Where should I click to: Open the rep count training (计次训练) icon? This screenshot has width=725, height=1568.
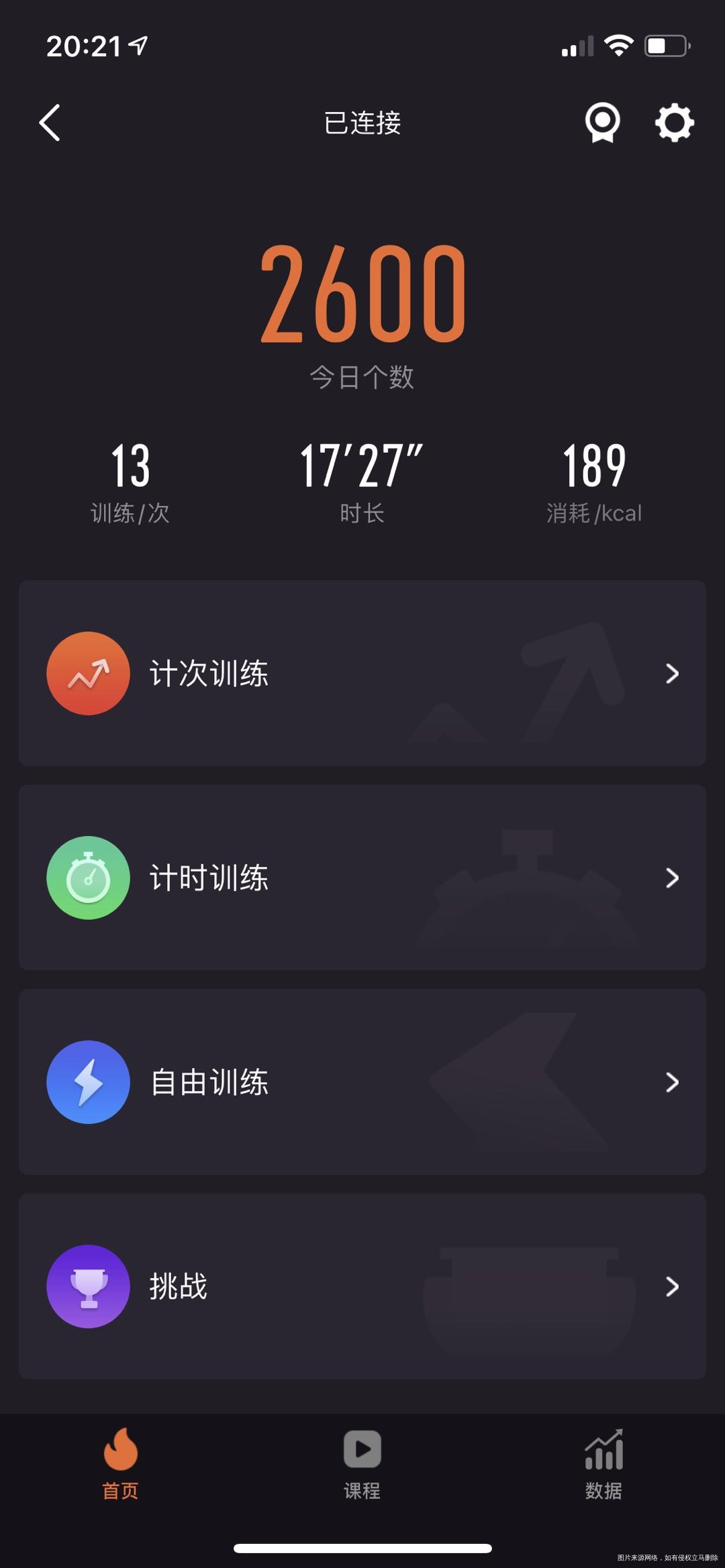pyautogui.click(x=87, y=674)
